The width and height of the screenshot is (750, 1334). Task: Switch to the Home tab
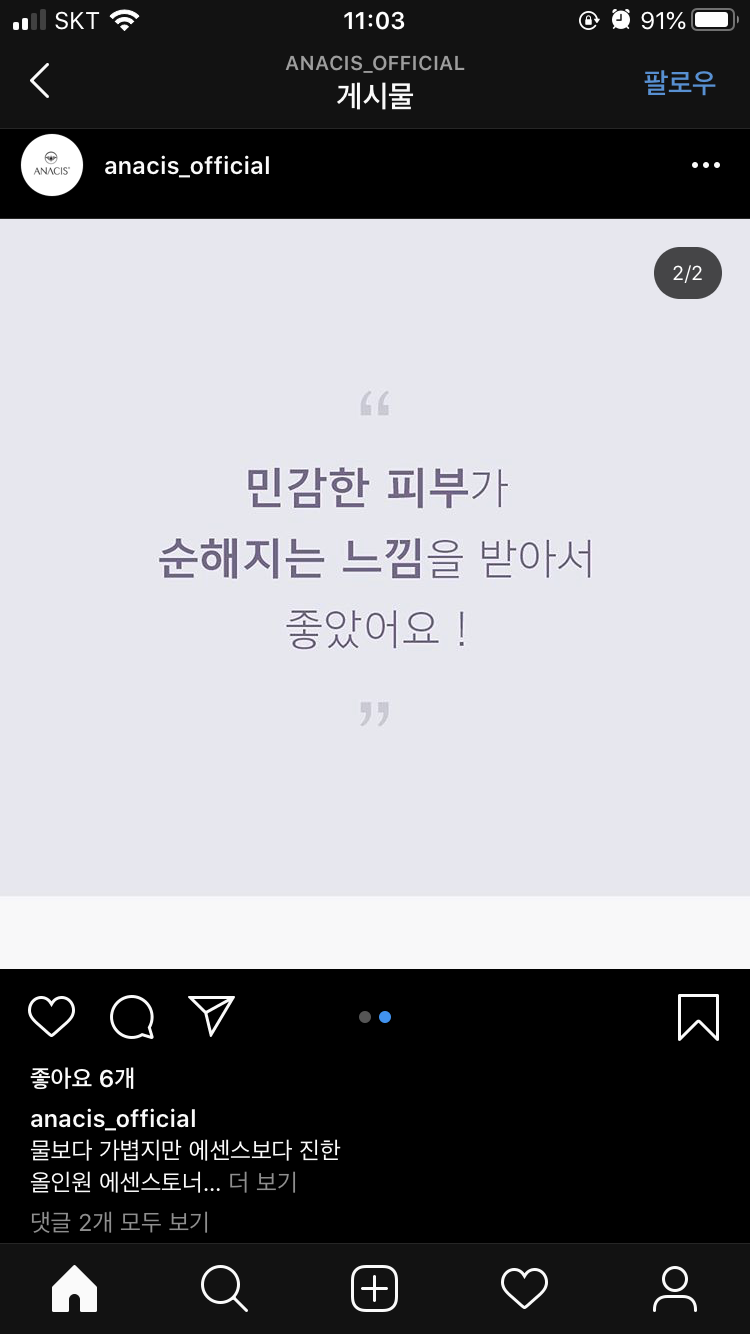(x=75, y=1288)
